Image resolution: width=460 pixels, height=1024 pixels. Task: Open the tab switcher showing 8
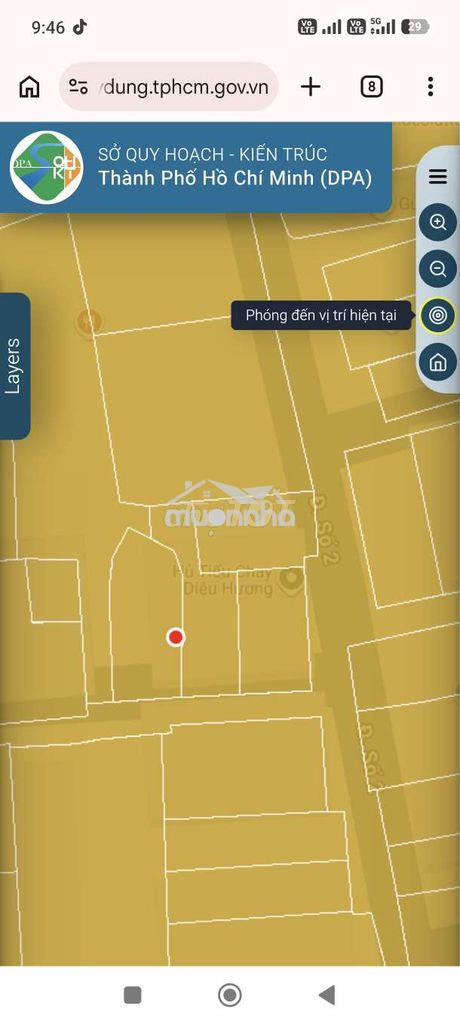(x=371, y=87)
